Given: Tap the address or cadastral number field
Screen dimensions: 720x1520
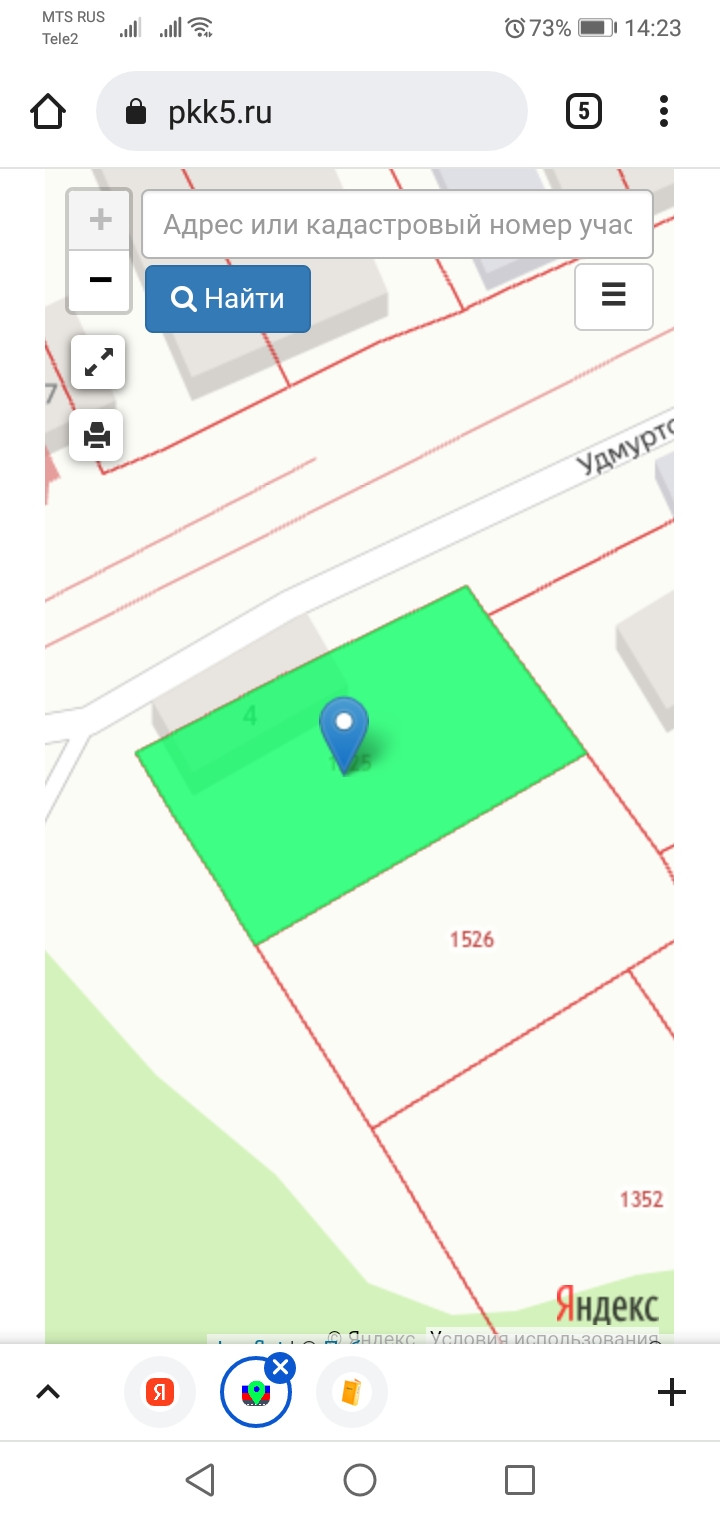Looking at the screenshot, I should click(397, 224).
